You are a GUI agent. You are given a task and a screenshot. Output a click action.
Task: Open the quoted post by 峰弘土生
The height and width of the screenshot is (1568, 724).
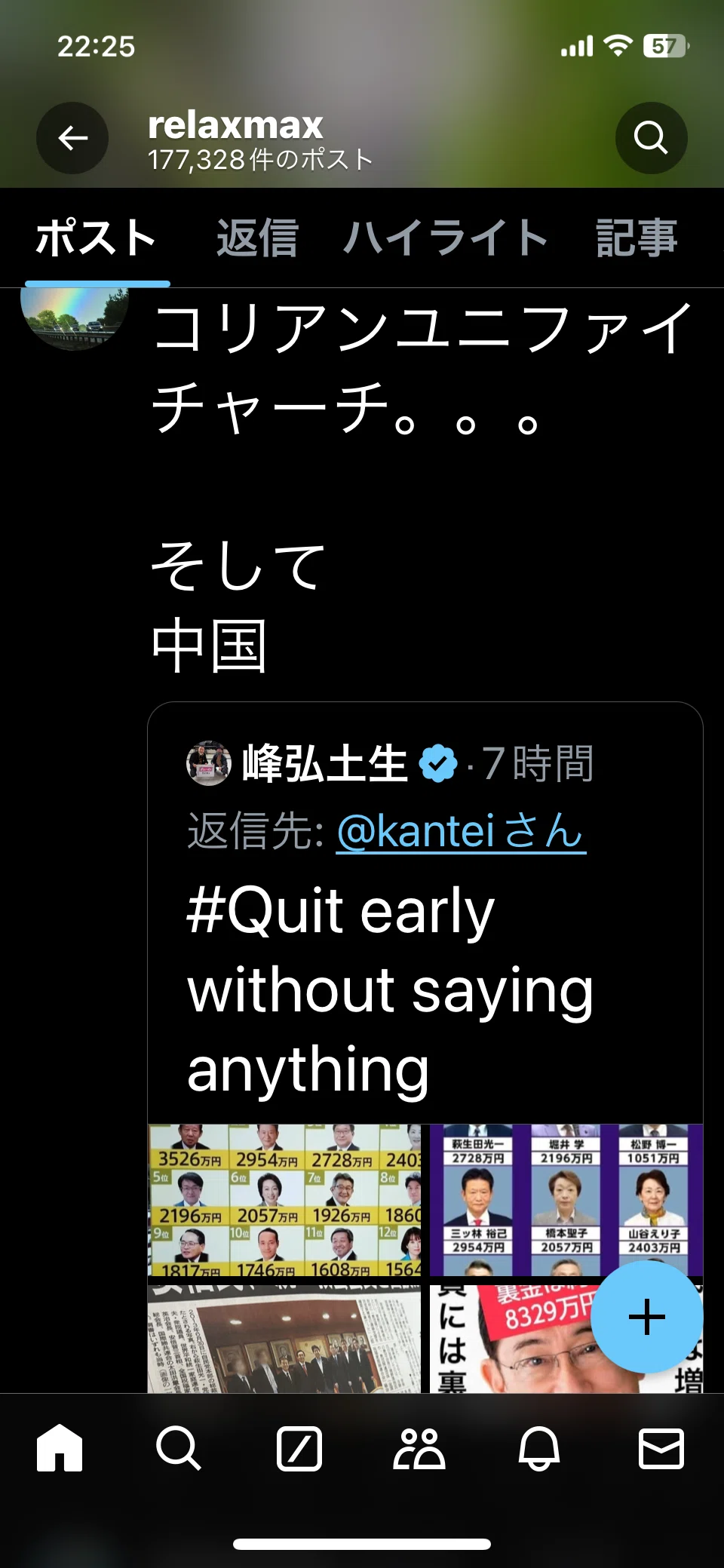(x=425, y=913)
